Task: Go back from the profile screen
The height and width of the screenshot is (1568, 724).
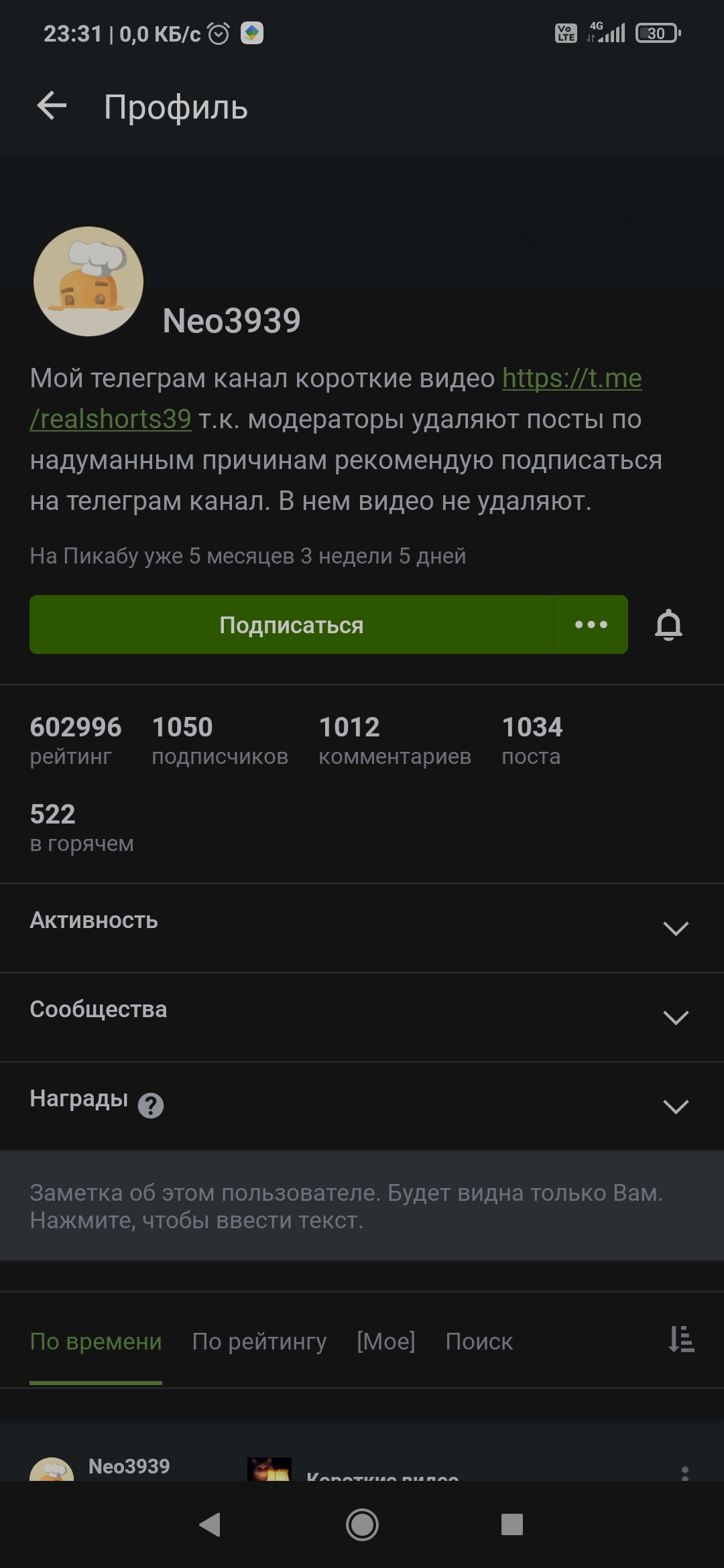Action: point(52,106)
